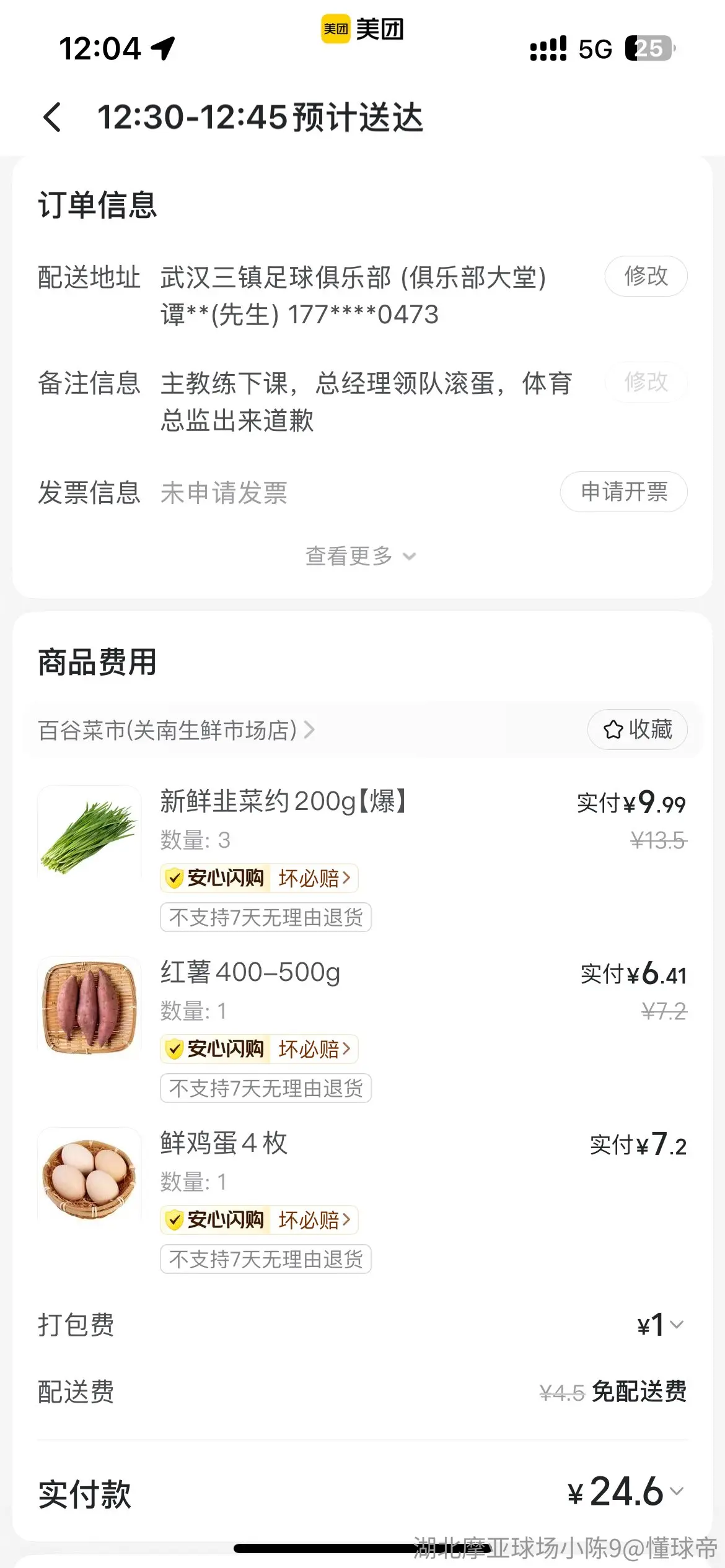Tap 修改 next to the delivery address
725x1568 pixels.
click(x=646, y=276)
